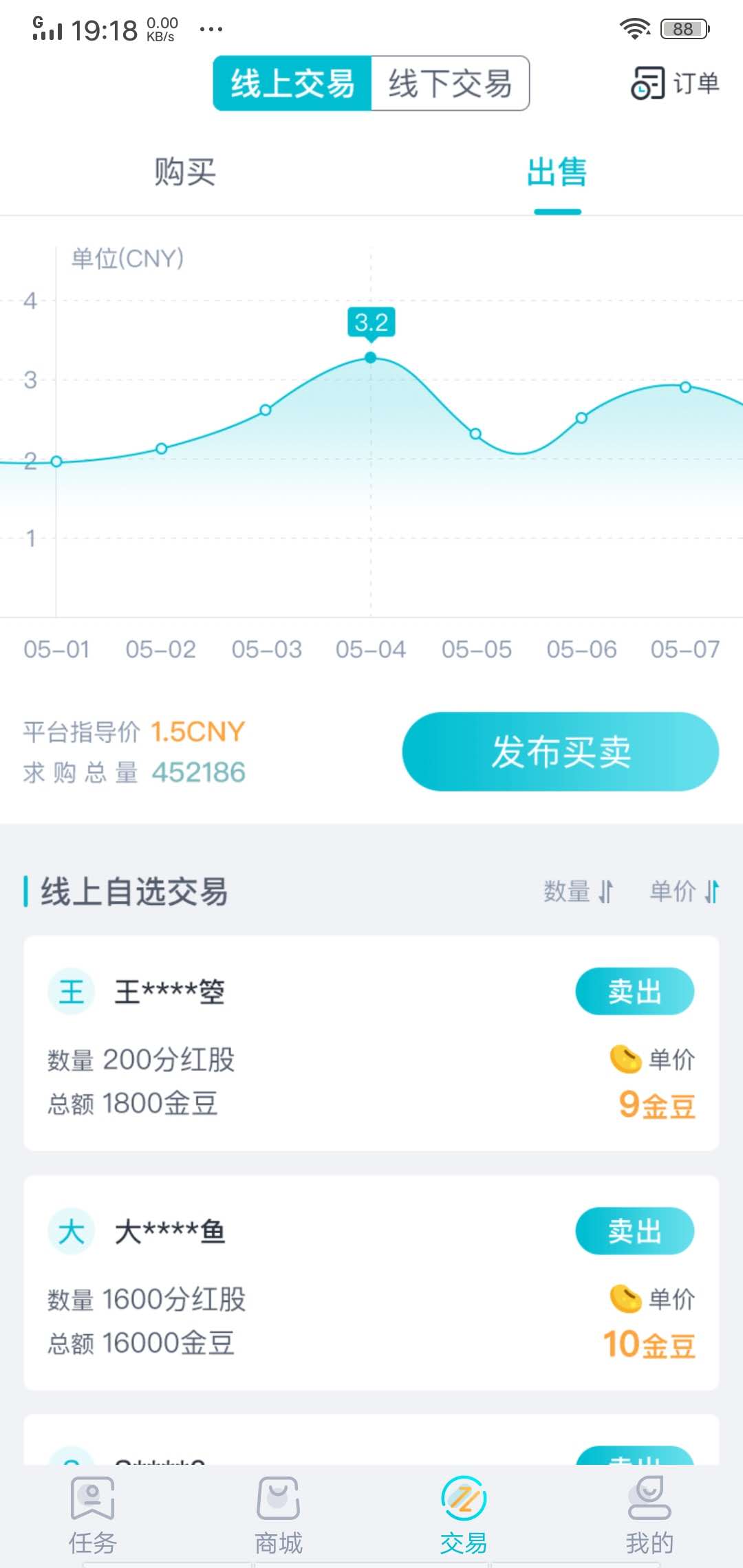Switch sorting arrows next to 单价 label
Screen dimensions: 743x1568
714,891
